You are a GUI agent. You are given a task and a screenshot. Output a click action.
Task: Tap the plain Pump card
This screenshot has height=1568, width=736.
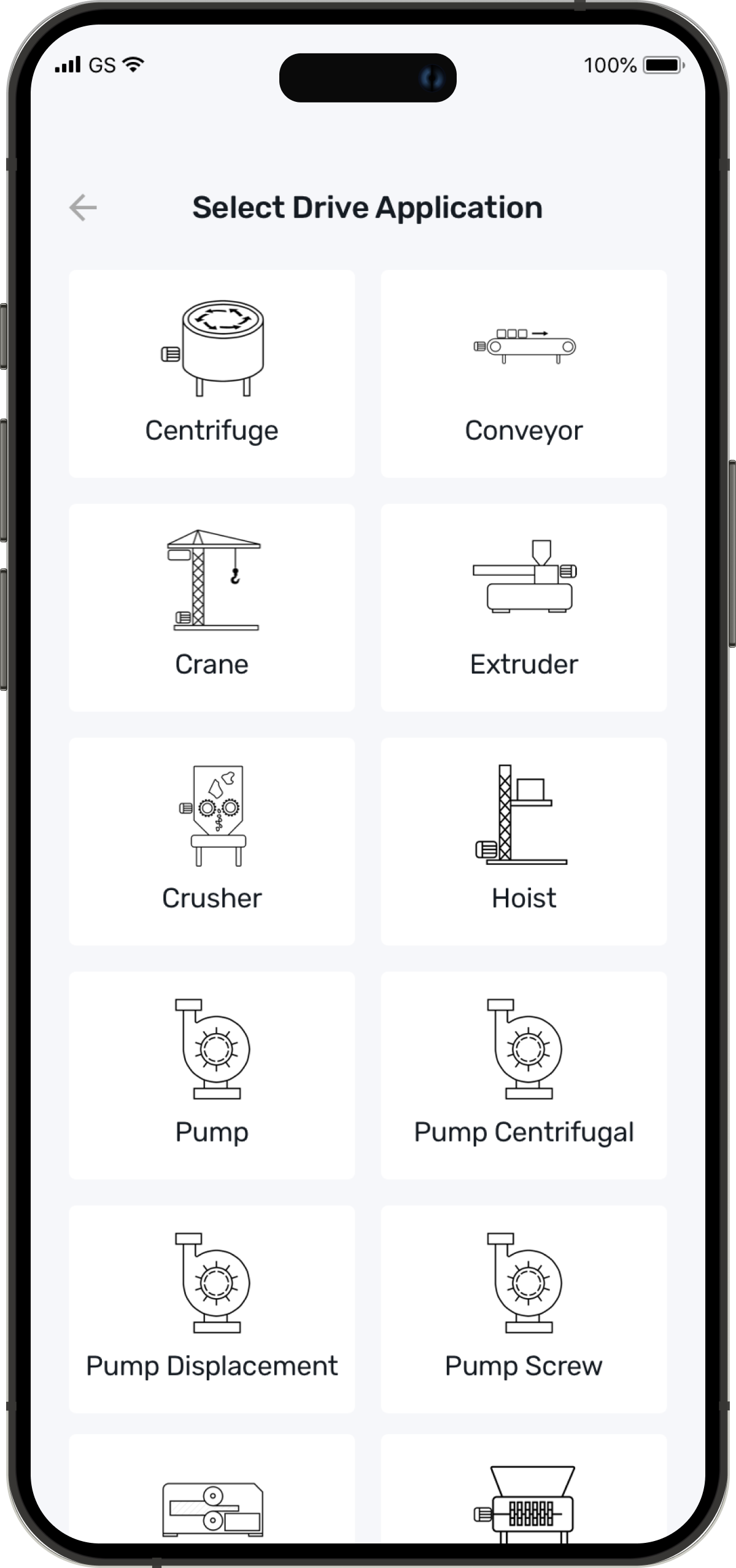pos(212,1075)
